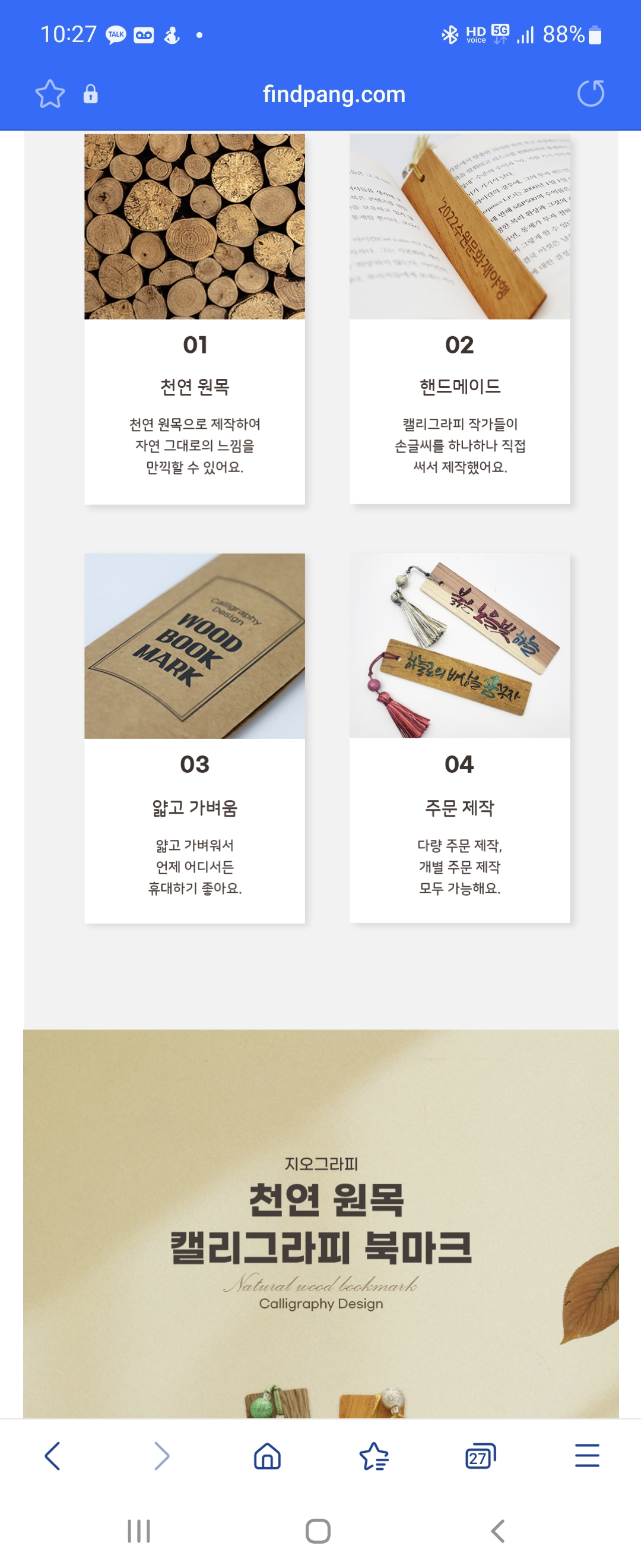The image size is (641, 1568).
Task: Open the browser home page
Action: (267, 1456)
